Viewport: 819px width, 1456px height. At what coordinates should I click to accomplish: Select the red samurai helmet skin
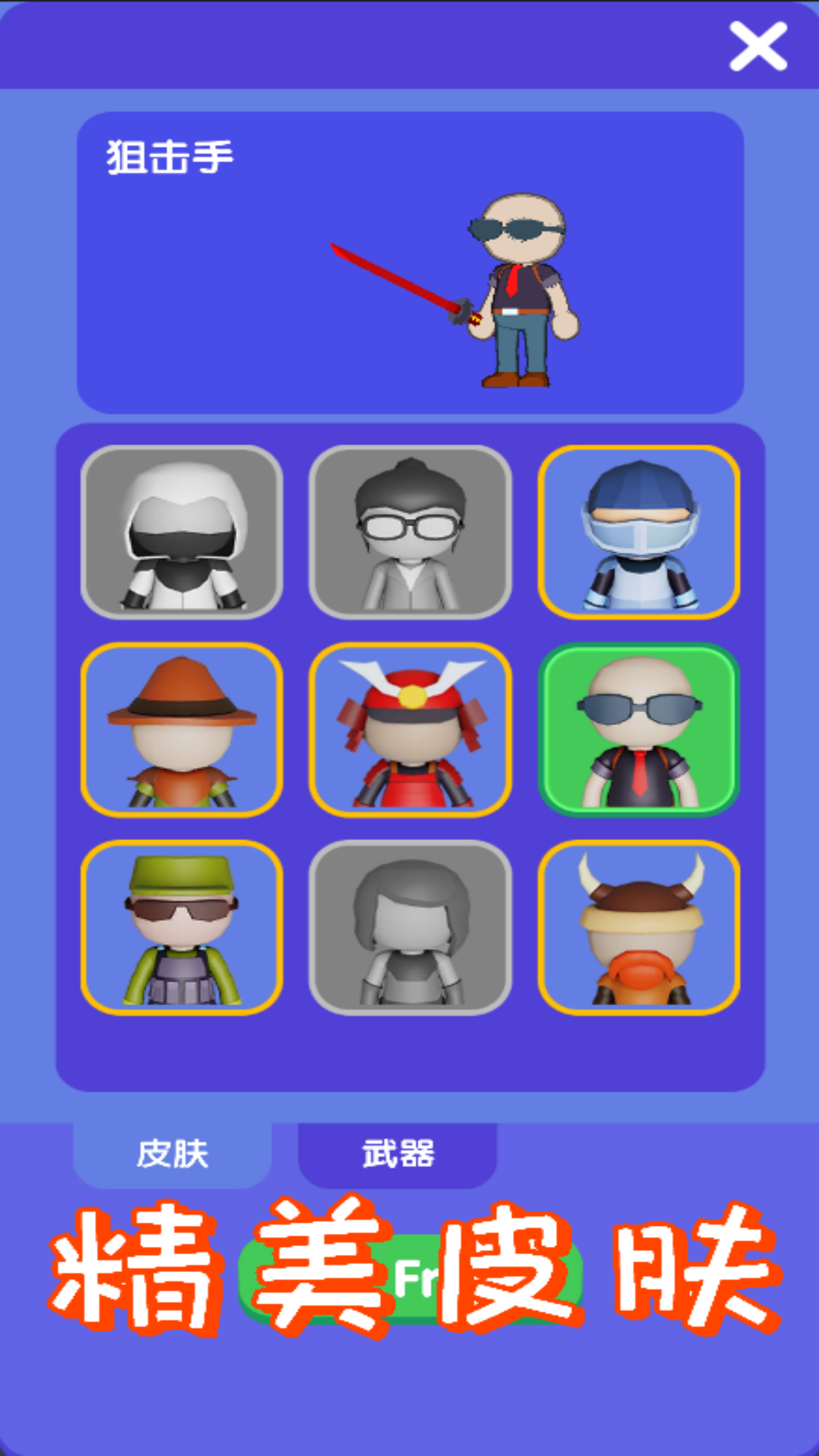point(410,730)
